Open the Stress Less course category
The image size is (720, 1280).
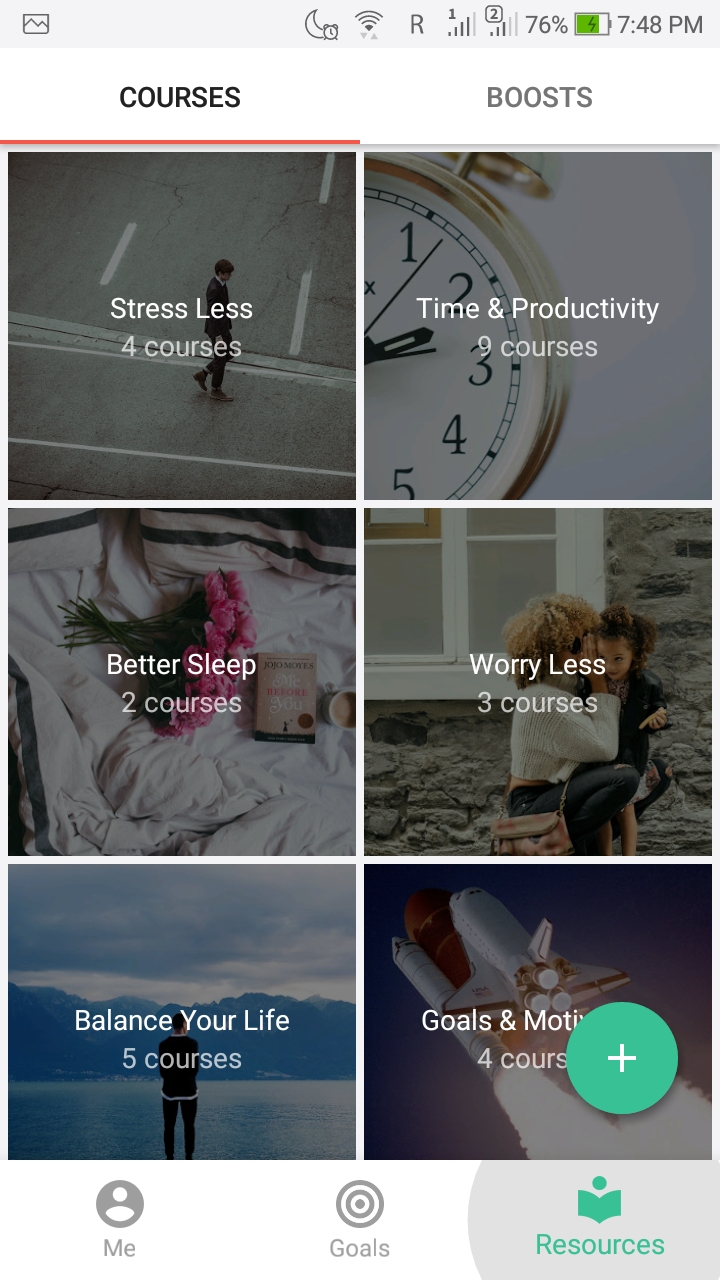(182, 326)
